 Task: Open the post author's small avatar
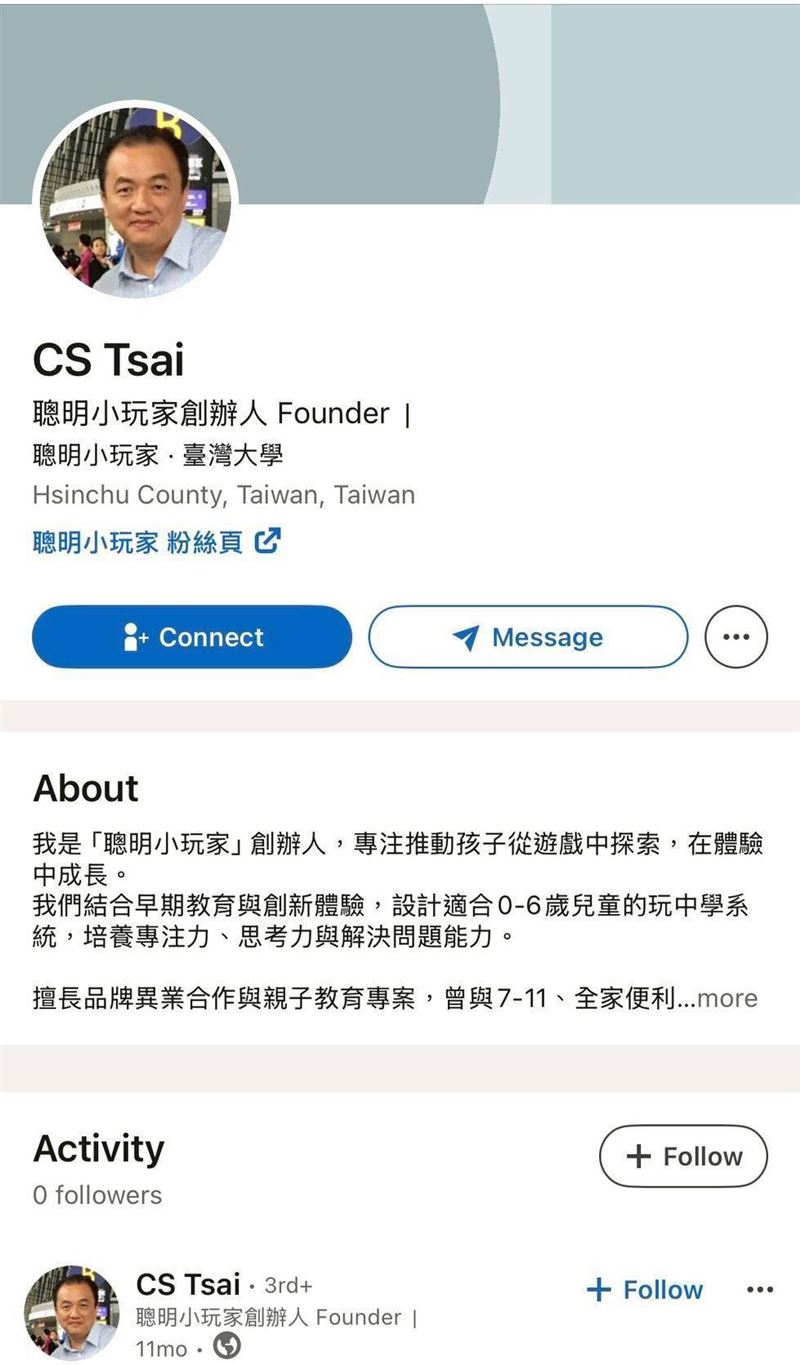(72, 1312)
